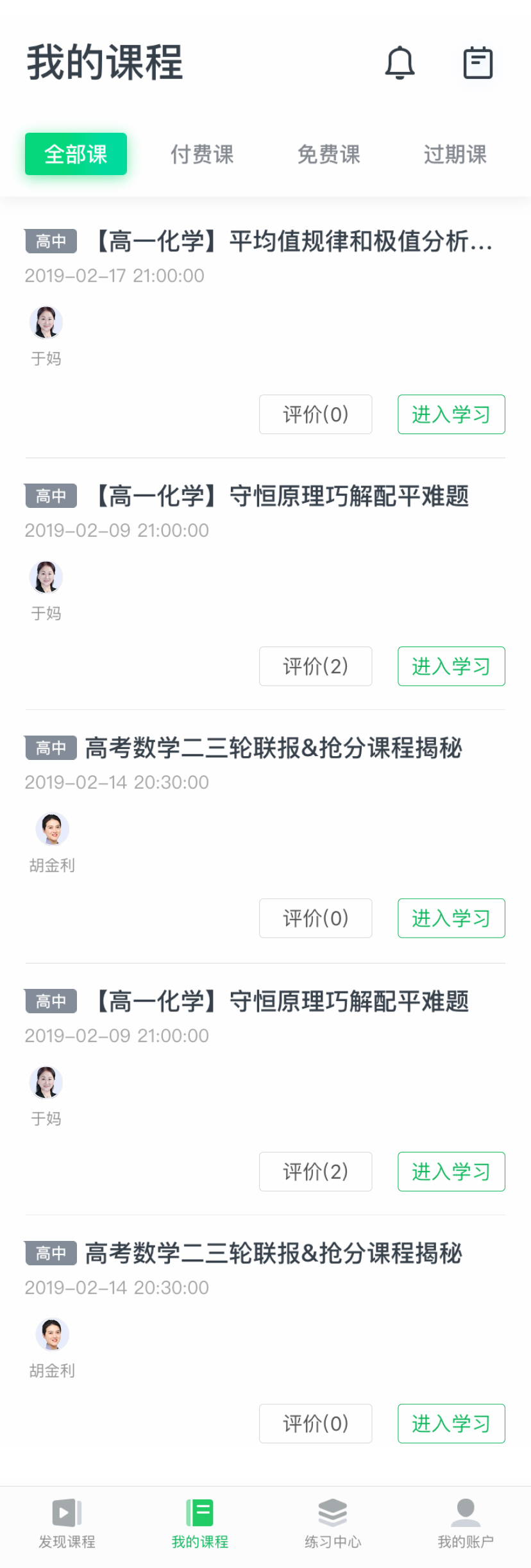This screenshot has width=531, height=1568.
Task: Open 我的账户 in bottom navigation
Action: (x=465, y=1523)
